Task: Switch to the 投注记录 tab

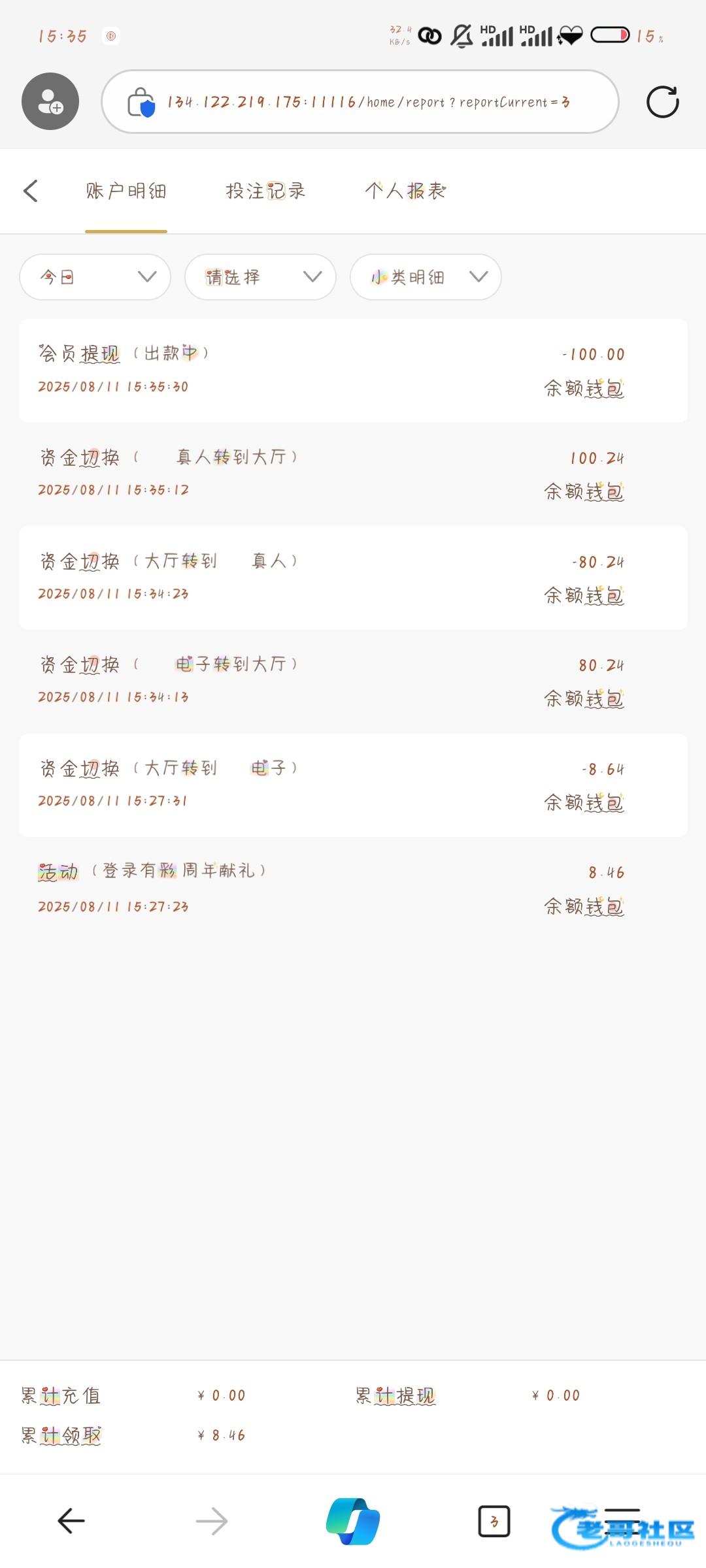Action: tap(265, 191)
